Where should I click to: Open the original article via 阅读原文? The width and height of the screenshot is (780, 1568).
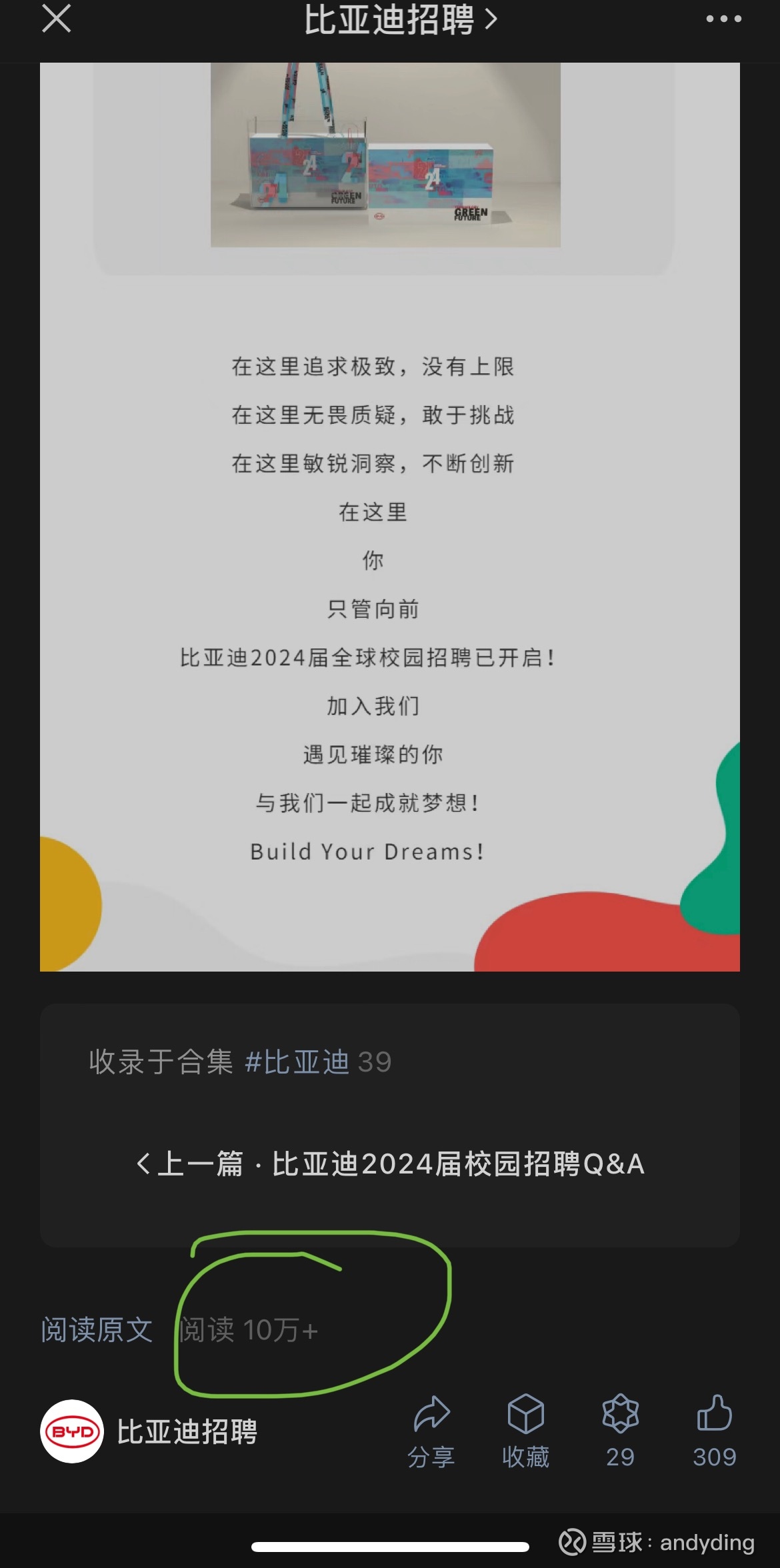[x=97, y=1329]
